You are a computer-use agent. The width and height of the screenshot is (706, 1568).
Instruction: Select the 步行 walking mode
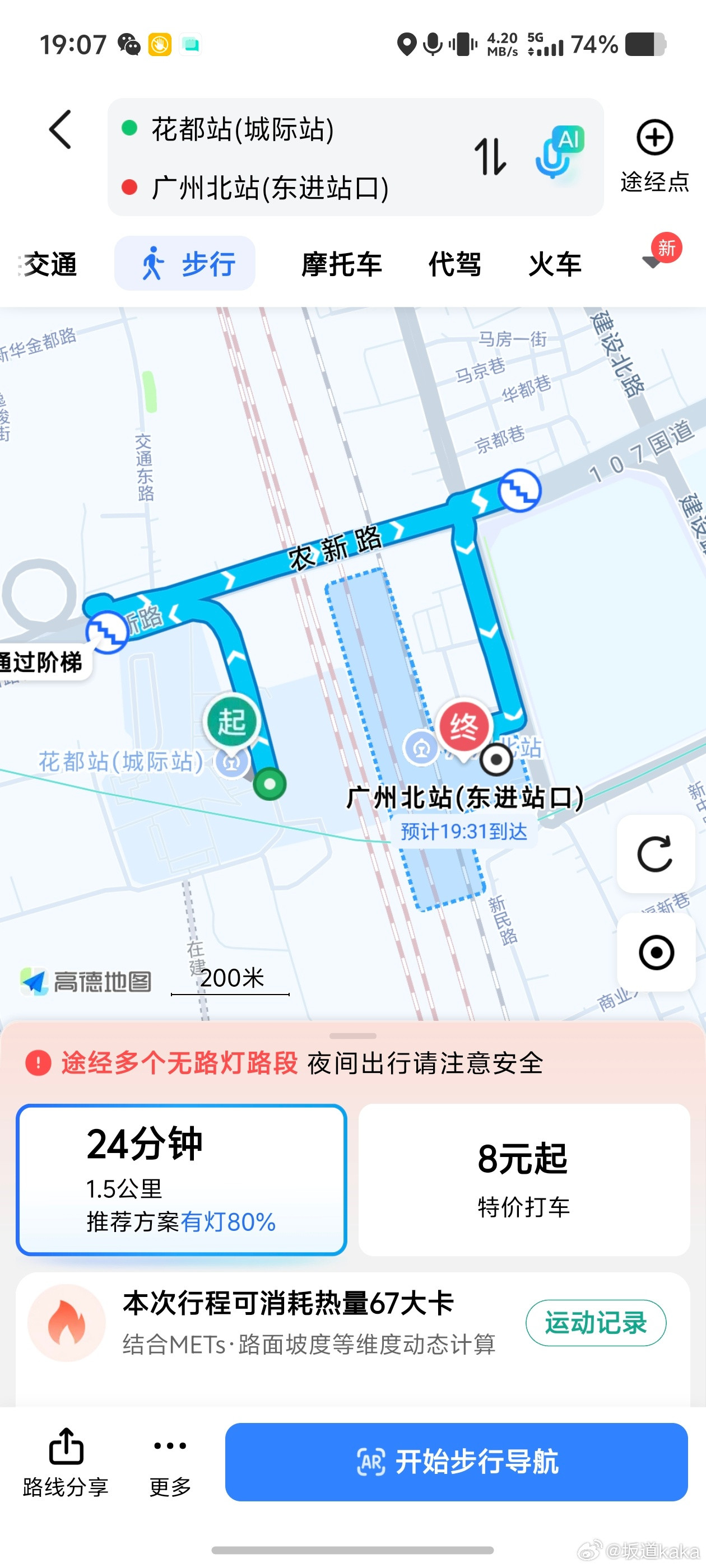point(184,264)
